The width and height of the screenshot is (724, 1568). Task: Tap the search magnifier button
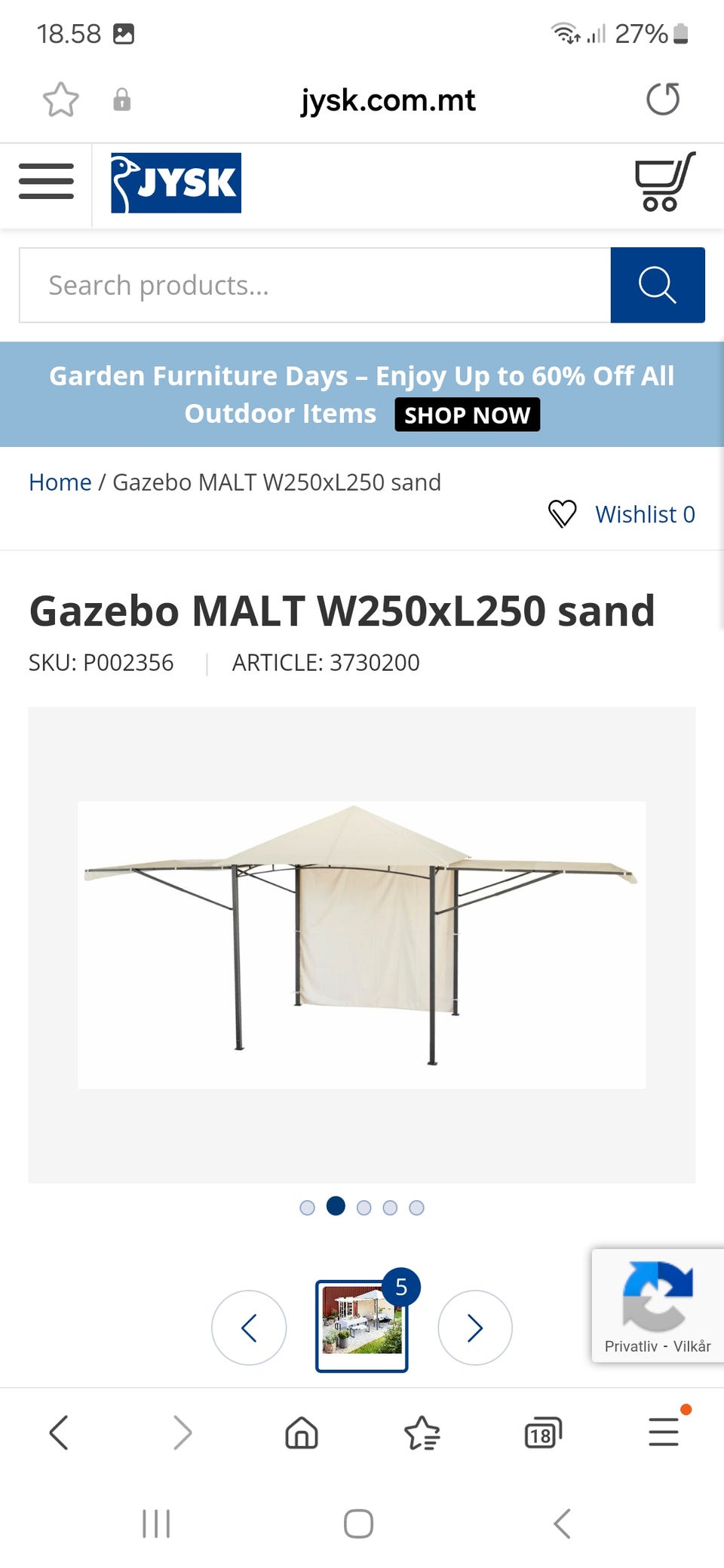(x=657, y=284)
